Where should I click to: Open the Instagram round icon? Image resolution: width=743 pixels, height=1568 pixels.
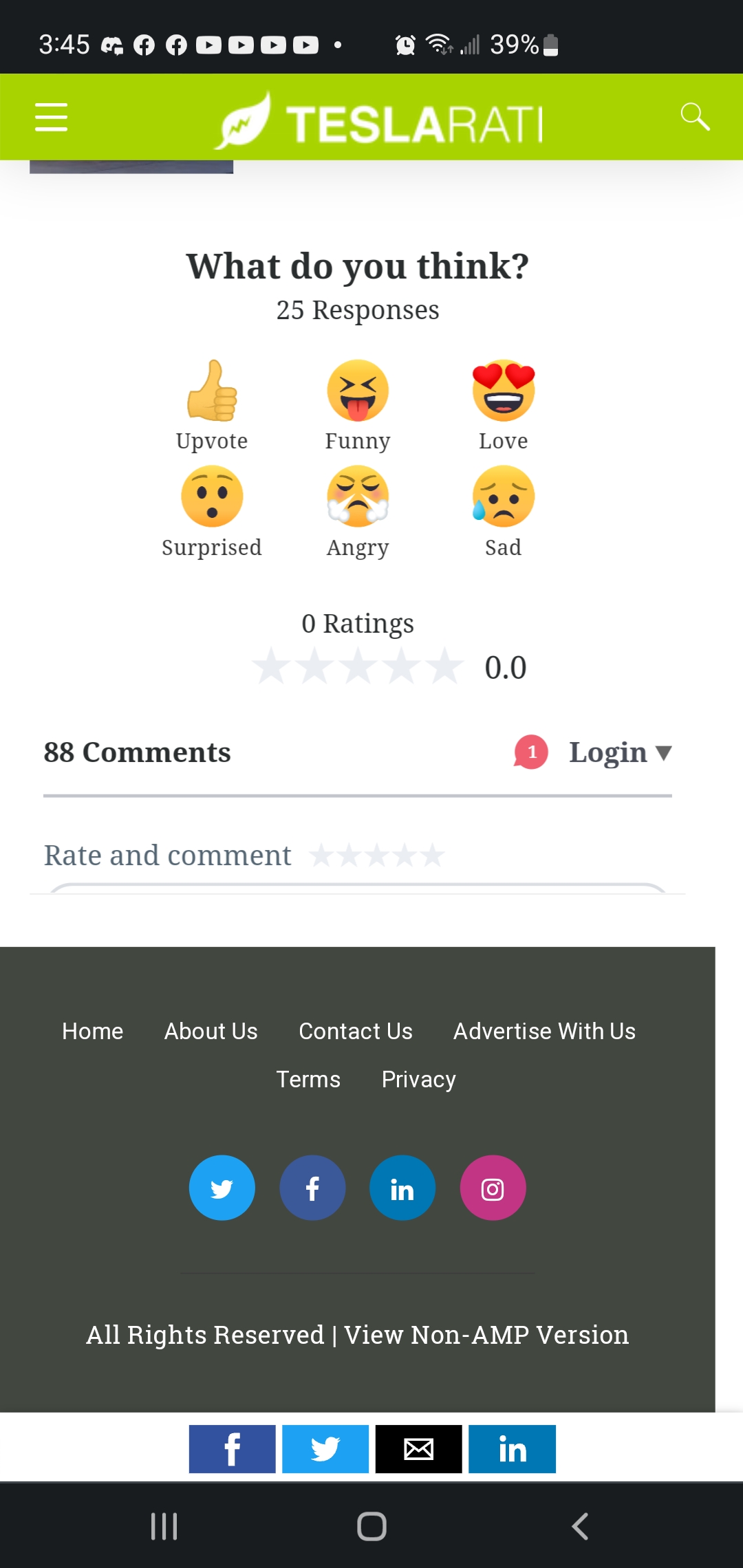[493, 1188]
